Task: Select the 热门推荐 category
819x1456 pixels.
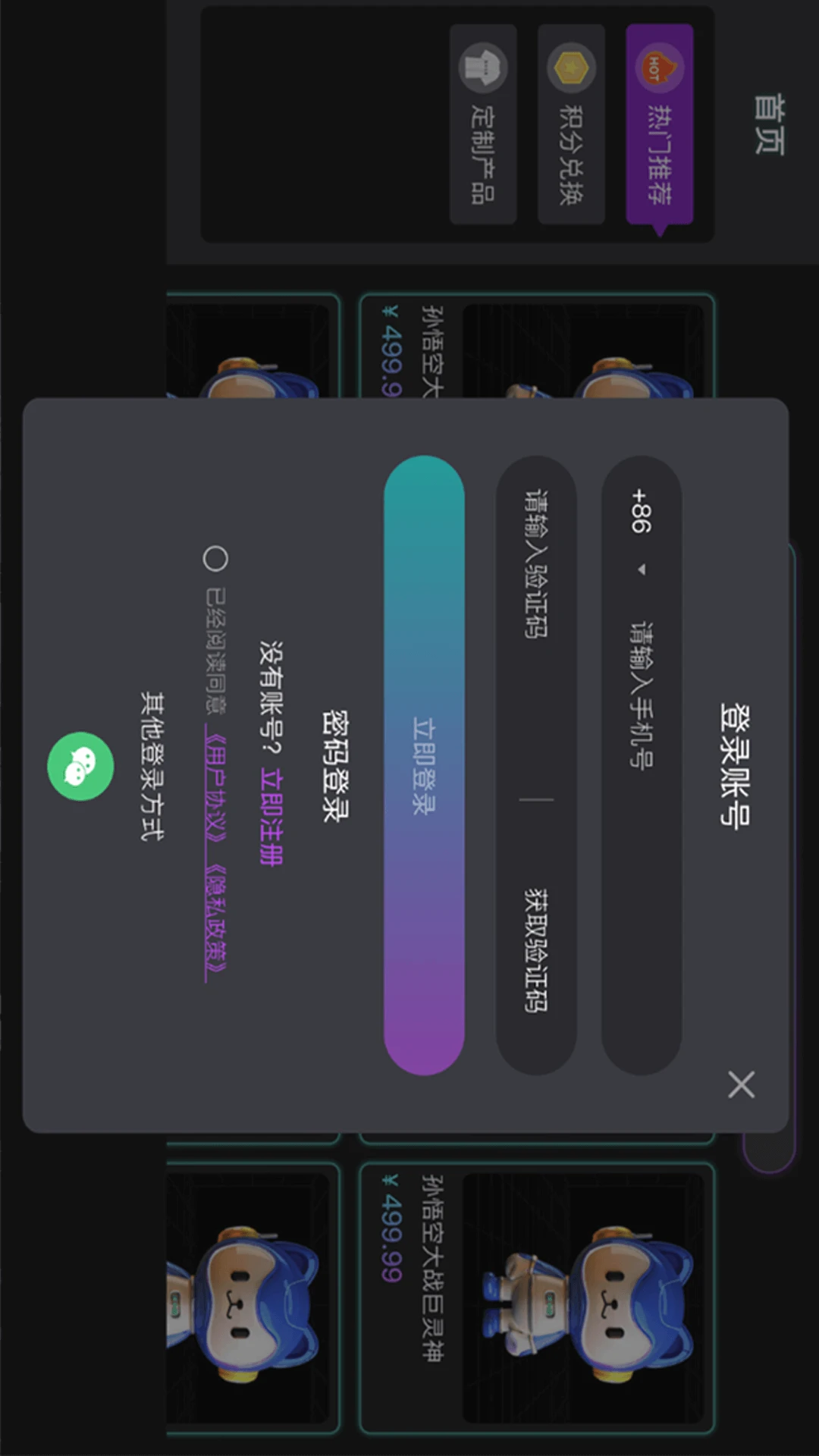Action: click(659, 125)
